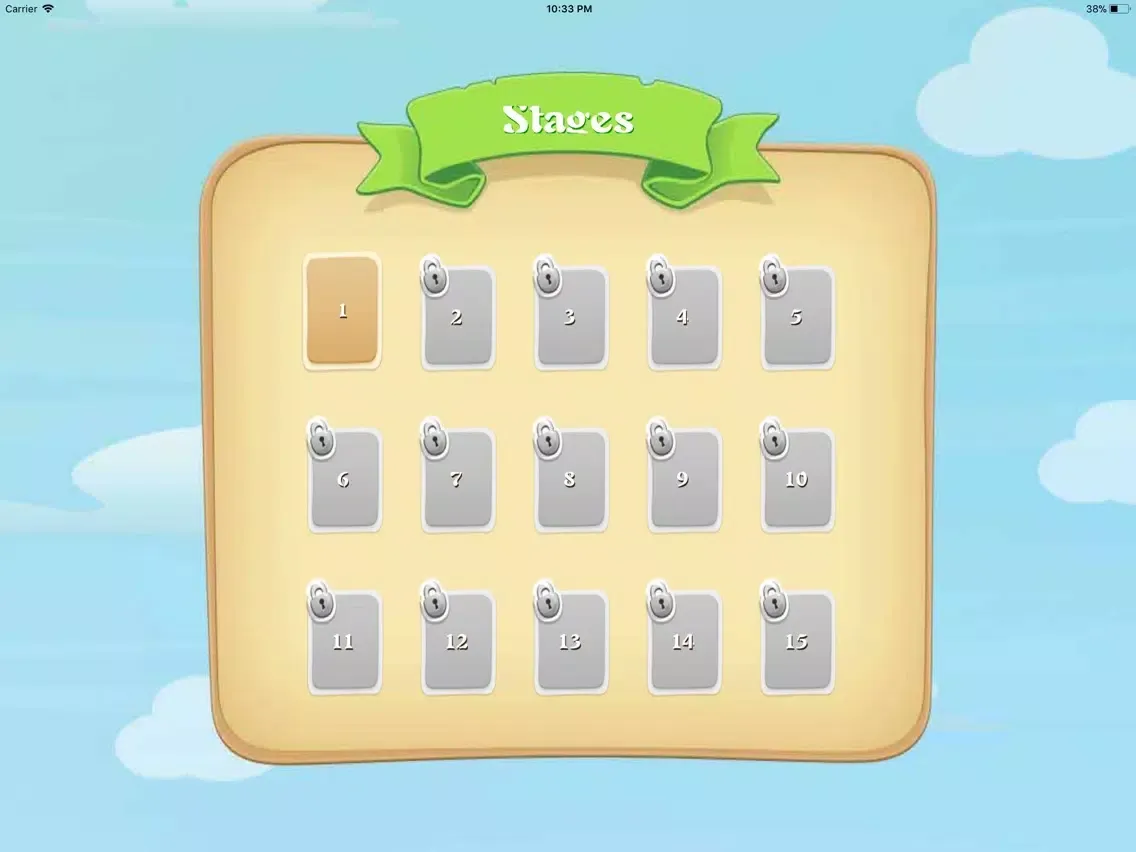
Task: Select locked stage 11
Action: click(x=344, y=642)
